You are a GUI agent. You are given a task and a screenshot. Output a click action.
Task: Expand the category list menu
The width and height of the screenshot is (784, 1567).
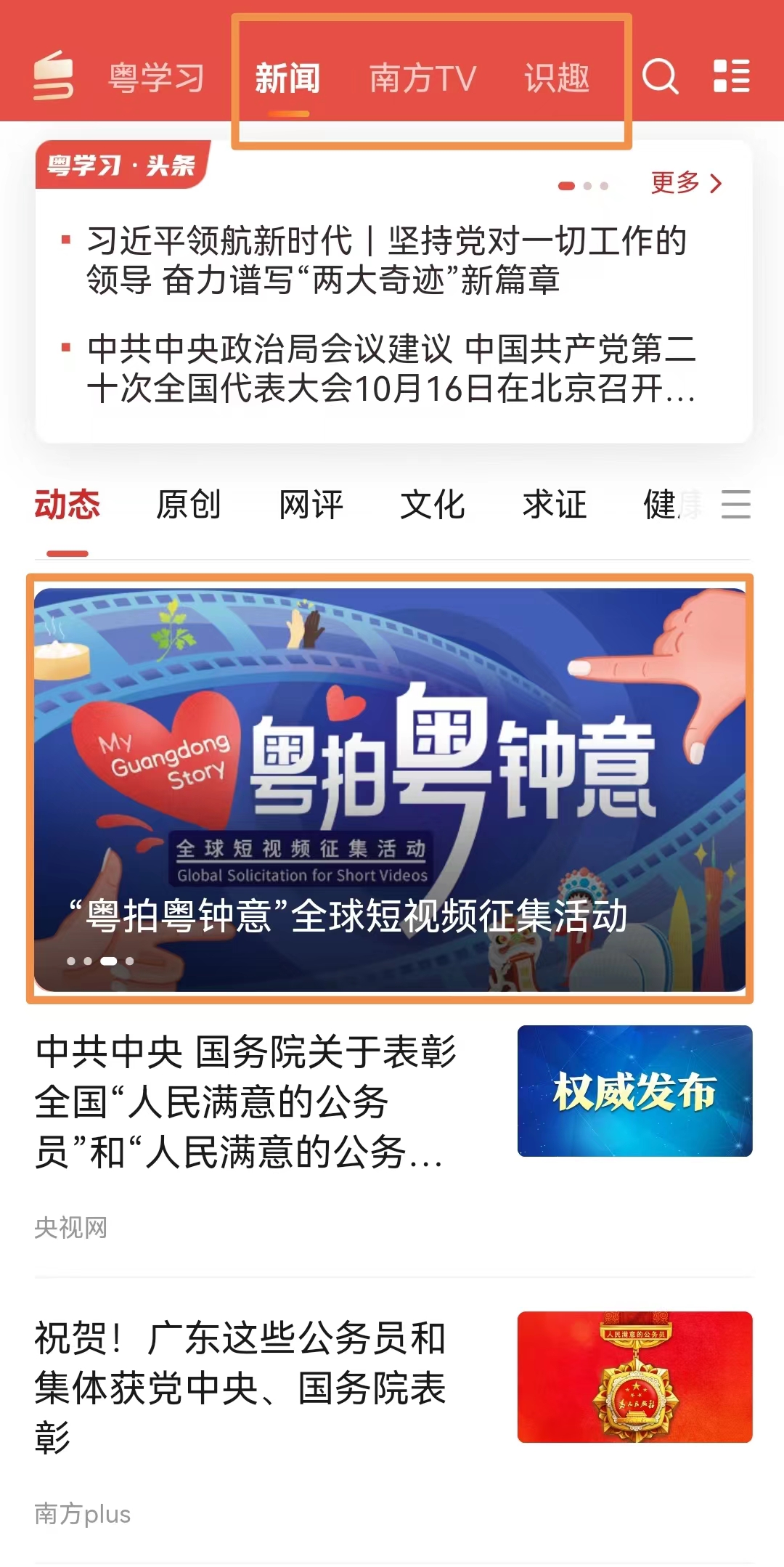pyautogui.click(x=735, y=505)
